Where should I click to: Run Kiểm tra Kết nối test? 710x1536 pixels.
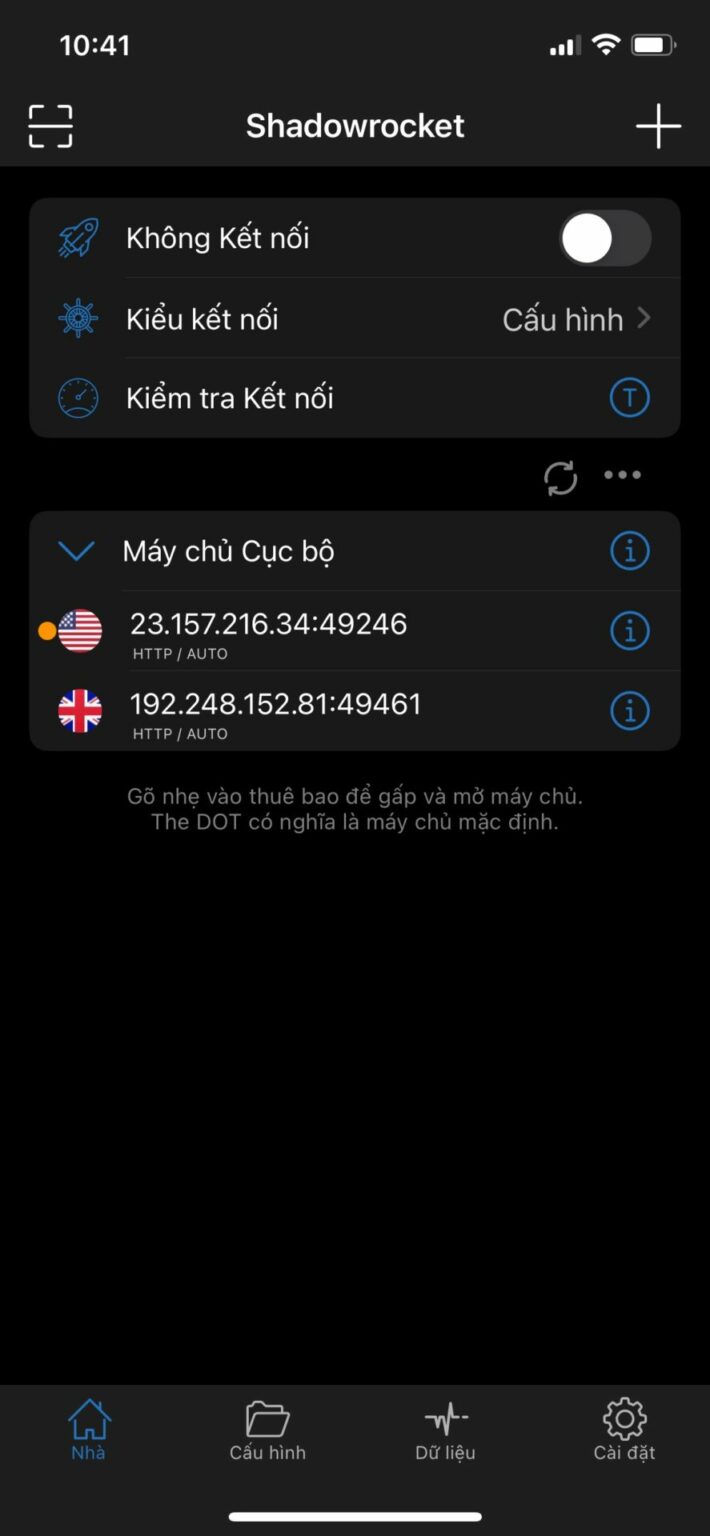tap(629, 398)
